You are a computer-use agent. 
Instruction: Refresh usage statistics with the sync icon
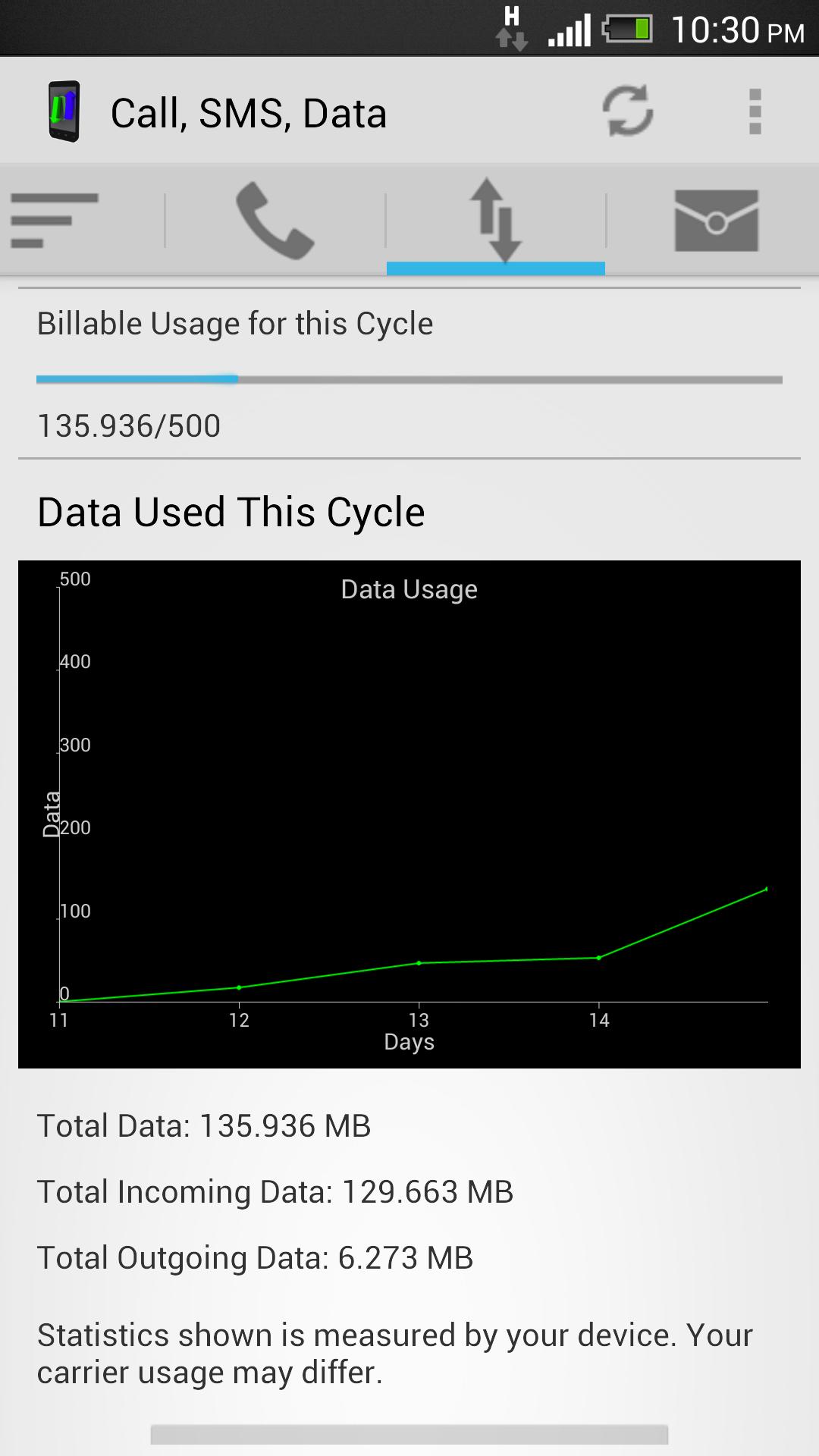[628, 111]
